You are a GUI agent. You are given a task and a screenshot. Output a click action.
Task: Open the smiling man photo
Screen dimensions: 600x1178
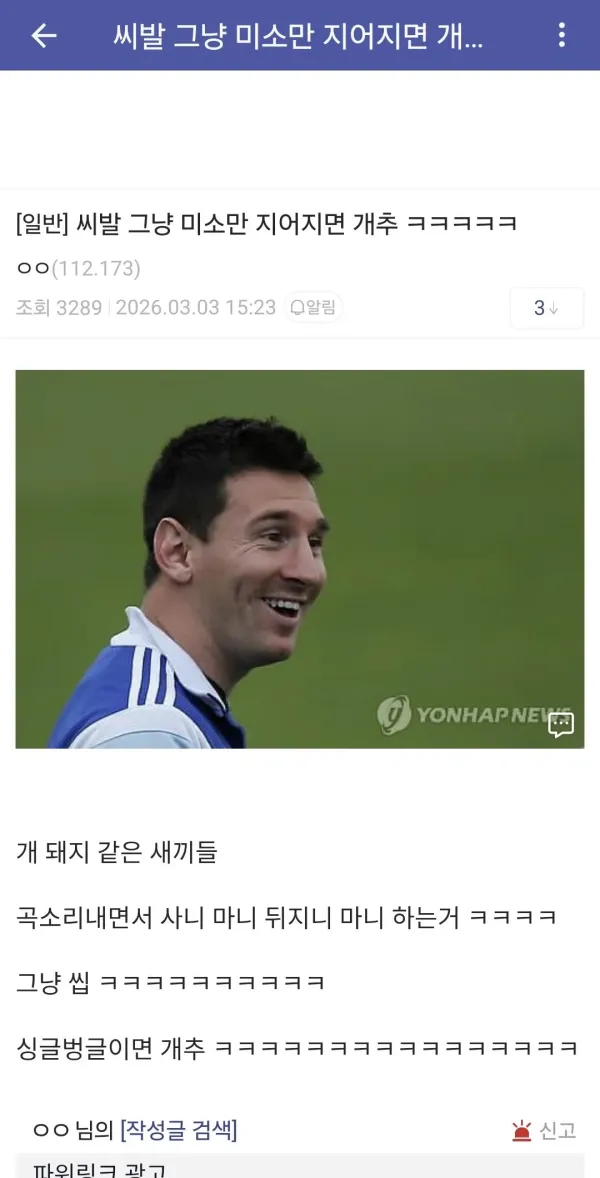coord(300,559)
